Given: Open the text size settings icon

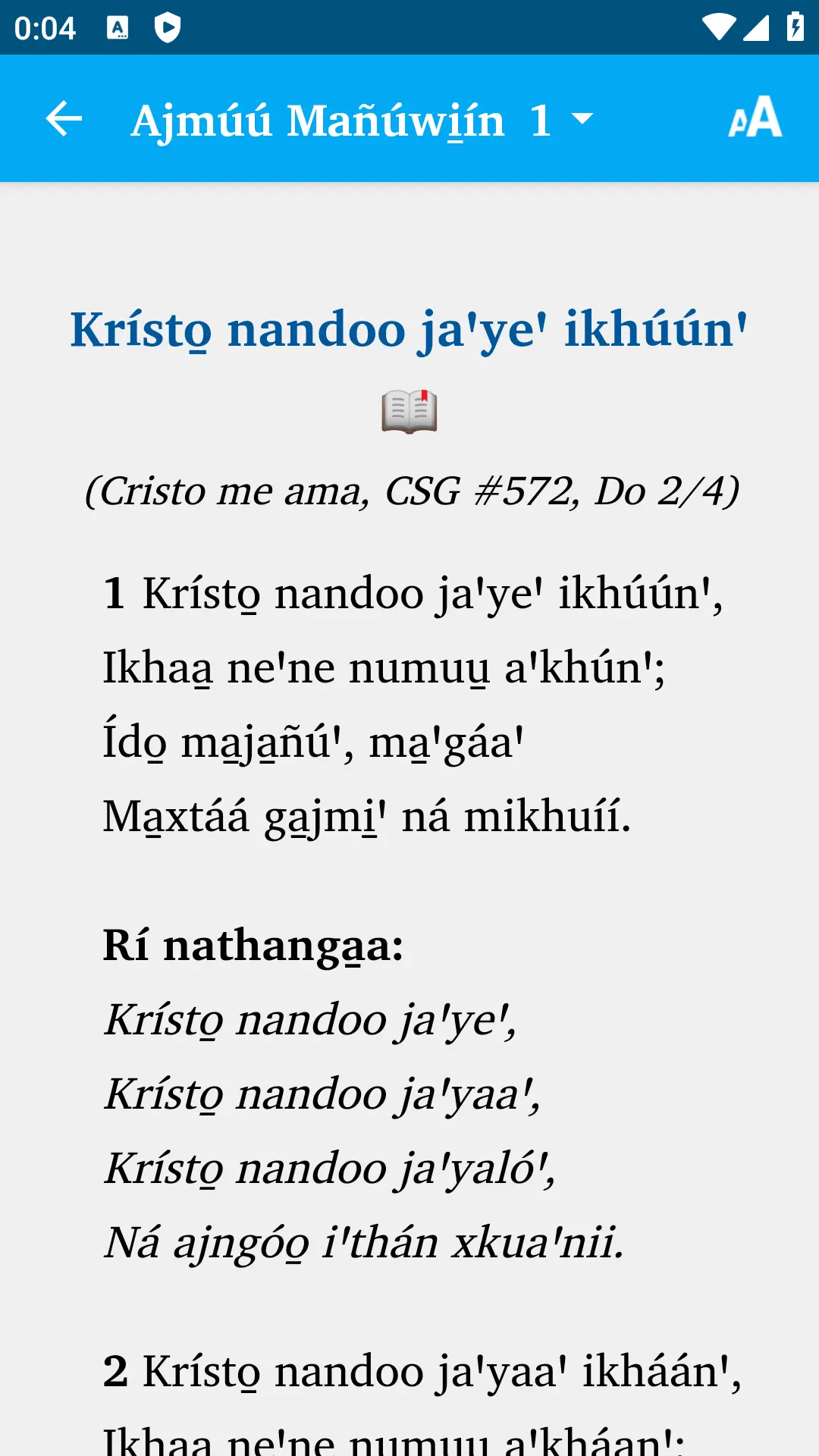Looking at the screenshot, I should [755, 118].
